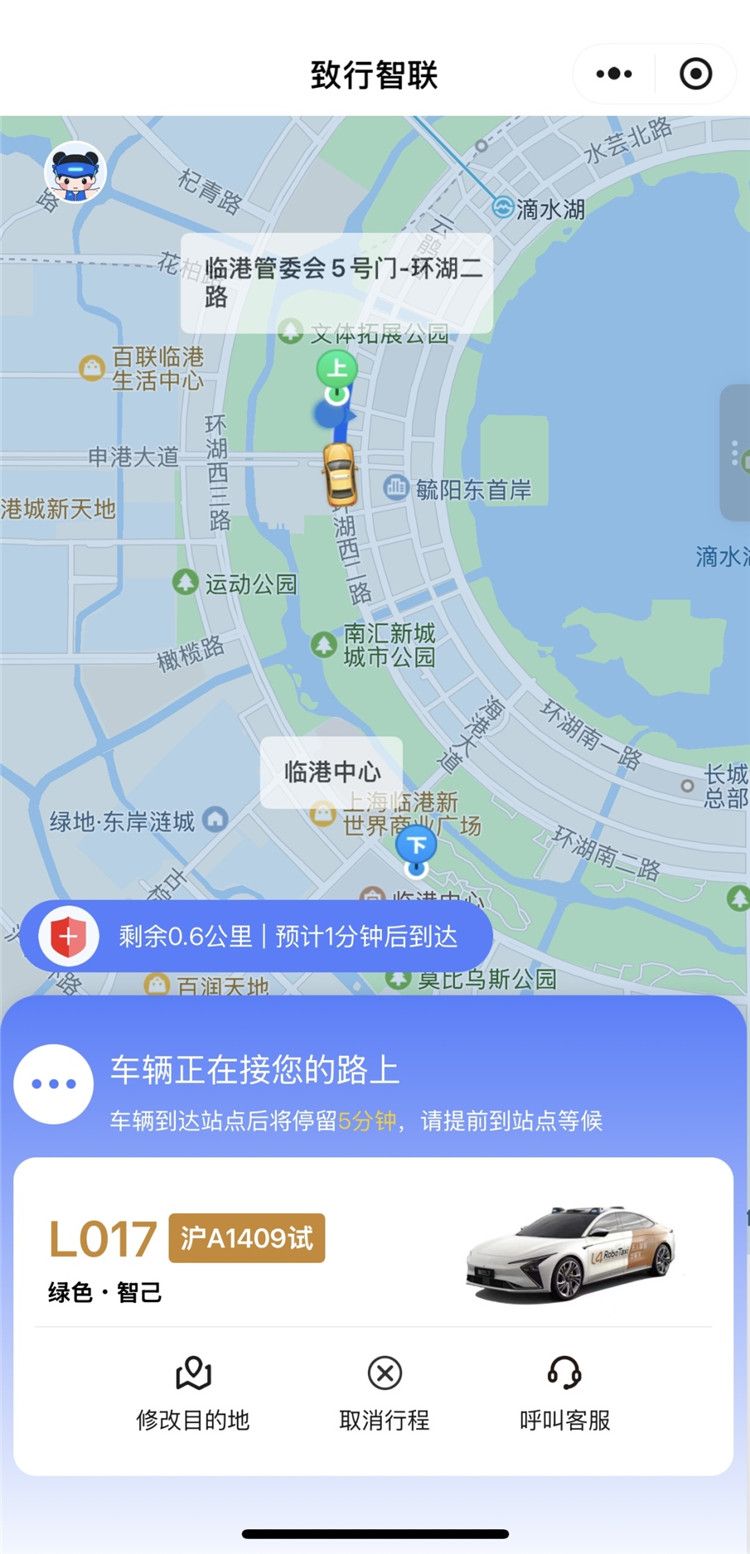The width and height of the screenshot is (750, 1554).
Task: Expand the side handle on the map edge
Action: pos(736,452)
